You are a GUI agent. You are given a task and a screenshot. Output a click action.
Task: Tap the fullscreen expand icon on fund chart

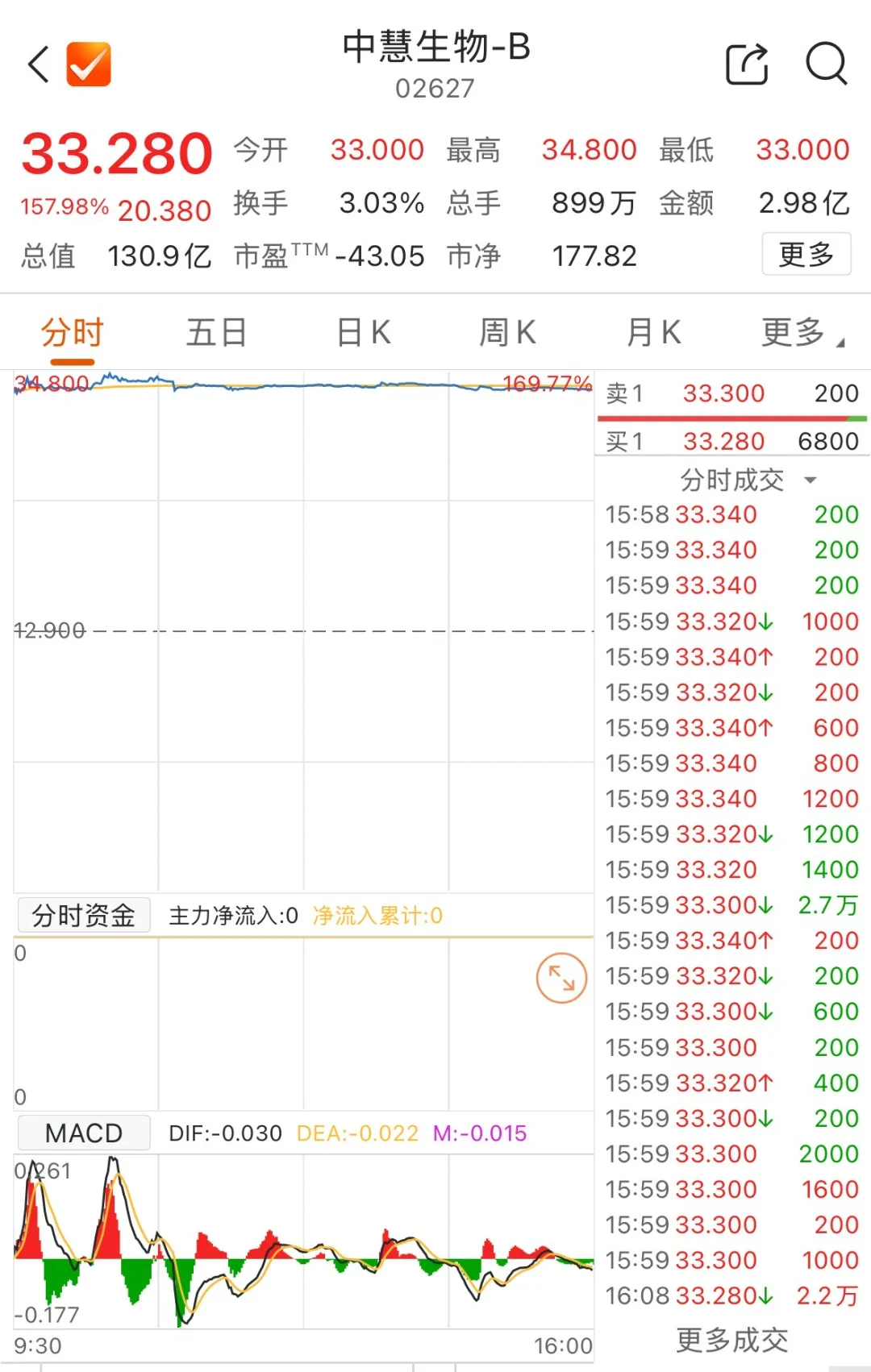tap(561, 976)
